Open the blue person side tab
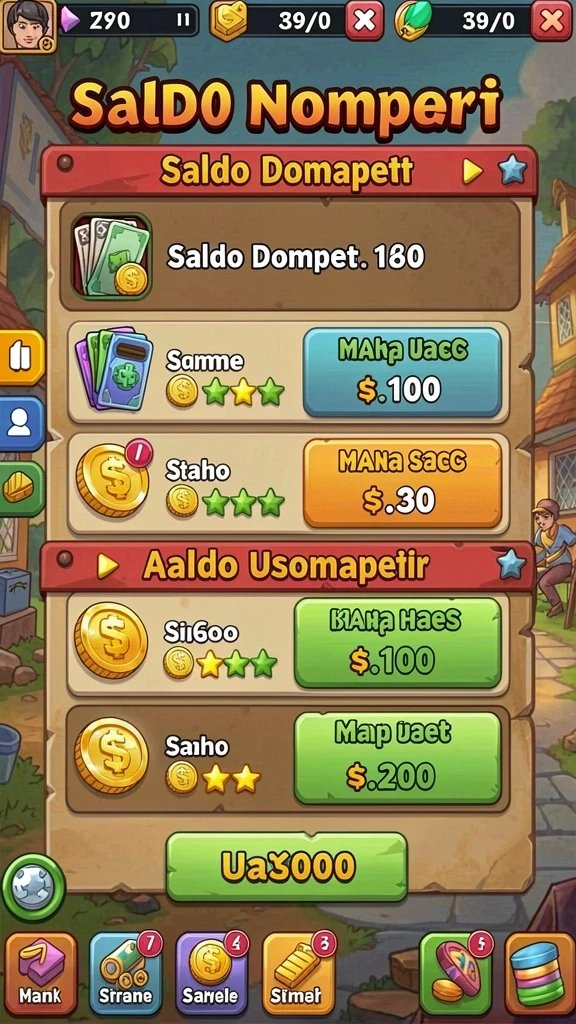576x1024 pixels. click(20, 424)
